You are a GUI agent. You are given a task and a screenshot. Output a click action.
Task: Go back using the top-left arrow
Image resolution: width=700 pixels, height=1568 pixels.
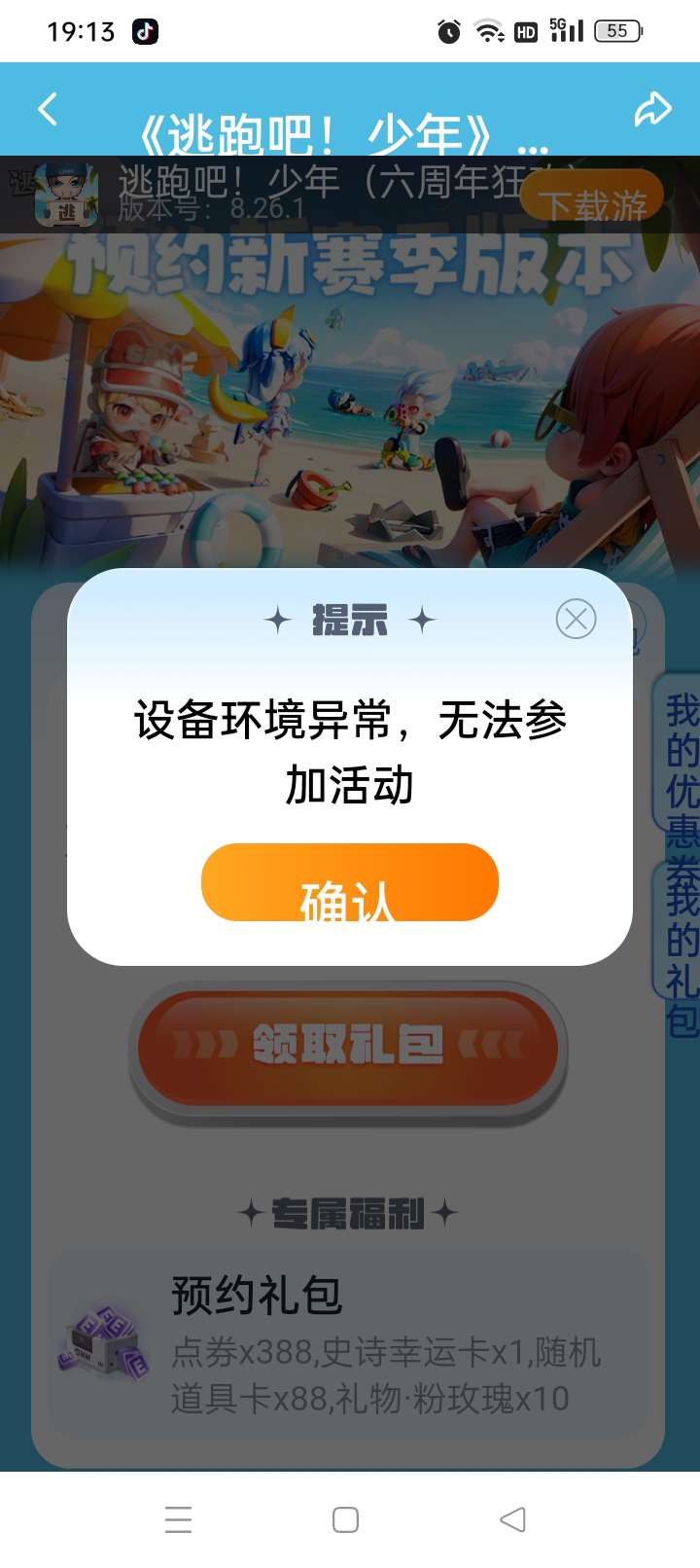(47, 109)
